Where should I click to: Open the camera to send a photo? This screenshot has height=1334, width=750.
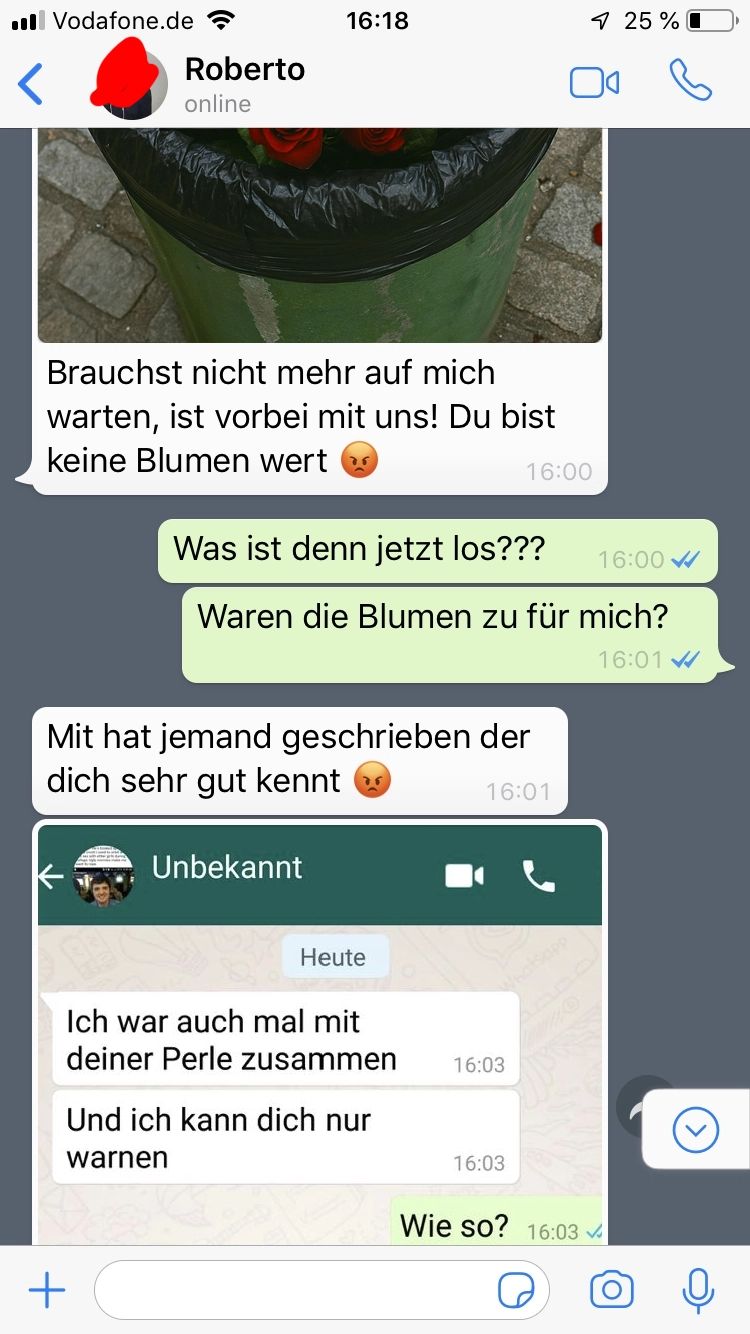pos(611,1291)
